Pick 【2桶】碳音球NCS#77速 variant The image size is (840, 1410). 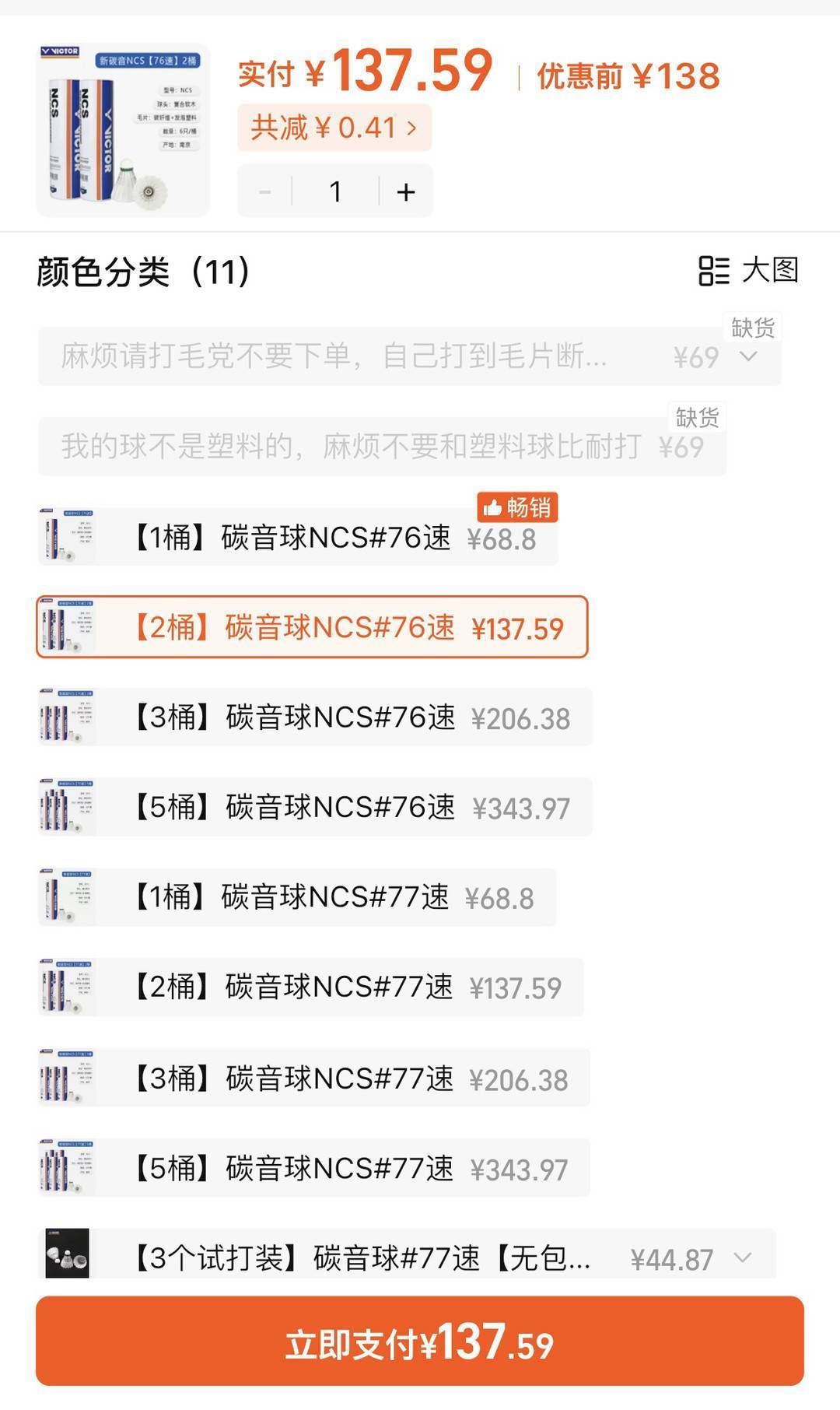coord(310,987)
